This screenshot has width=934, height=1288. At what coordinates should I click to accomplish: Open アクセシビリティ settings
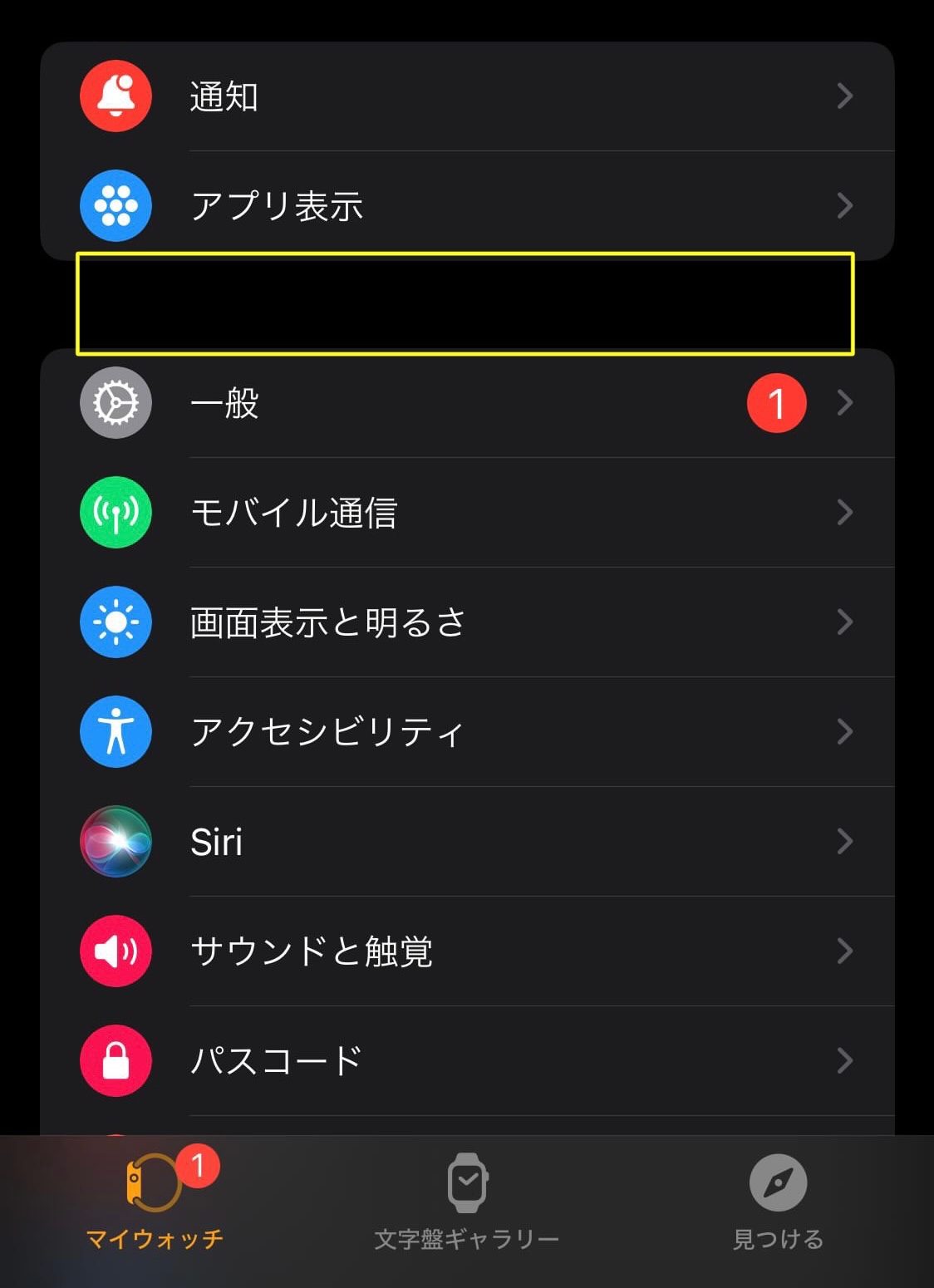coord(465,731)
